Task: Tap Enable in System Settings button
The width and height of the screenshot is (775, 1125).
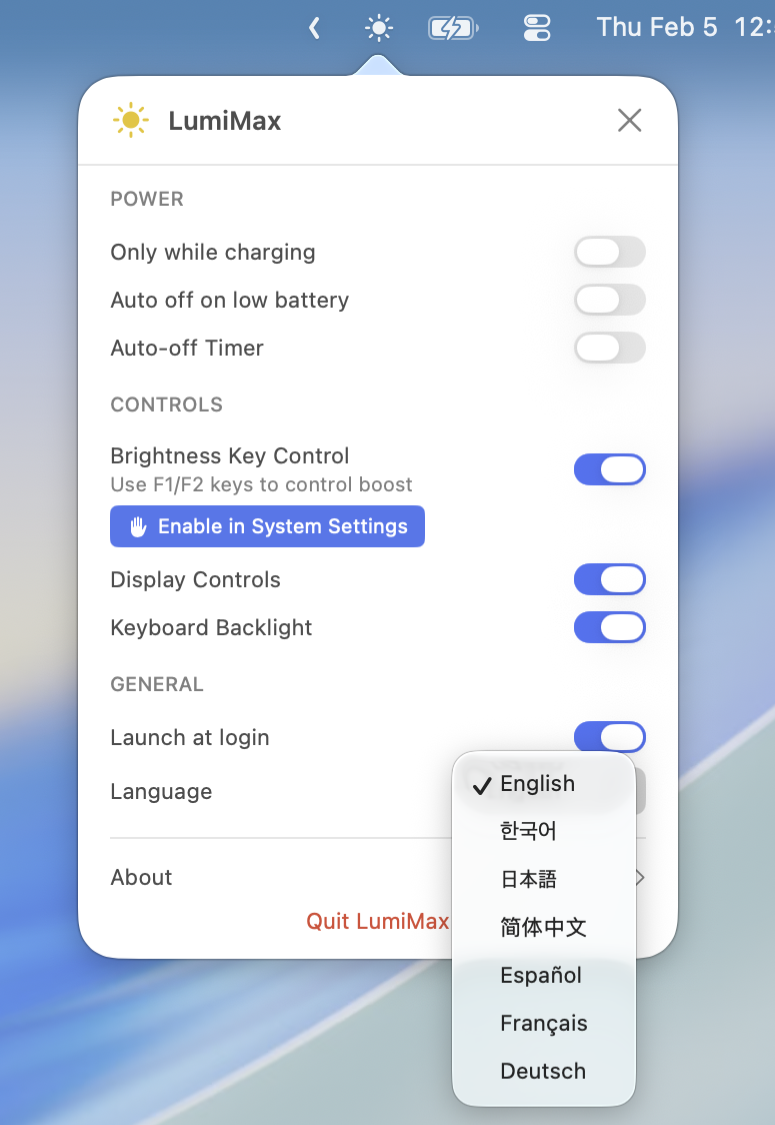Action: [x=267, y=527]
